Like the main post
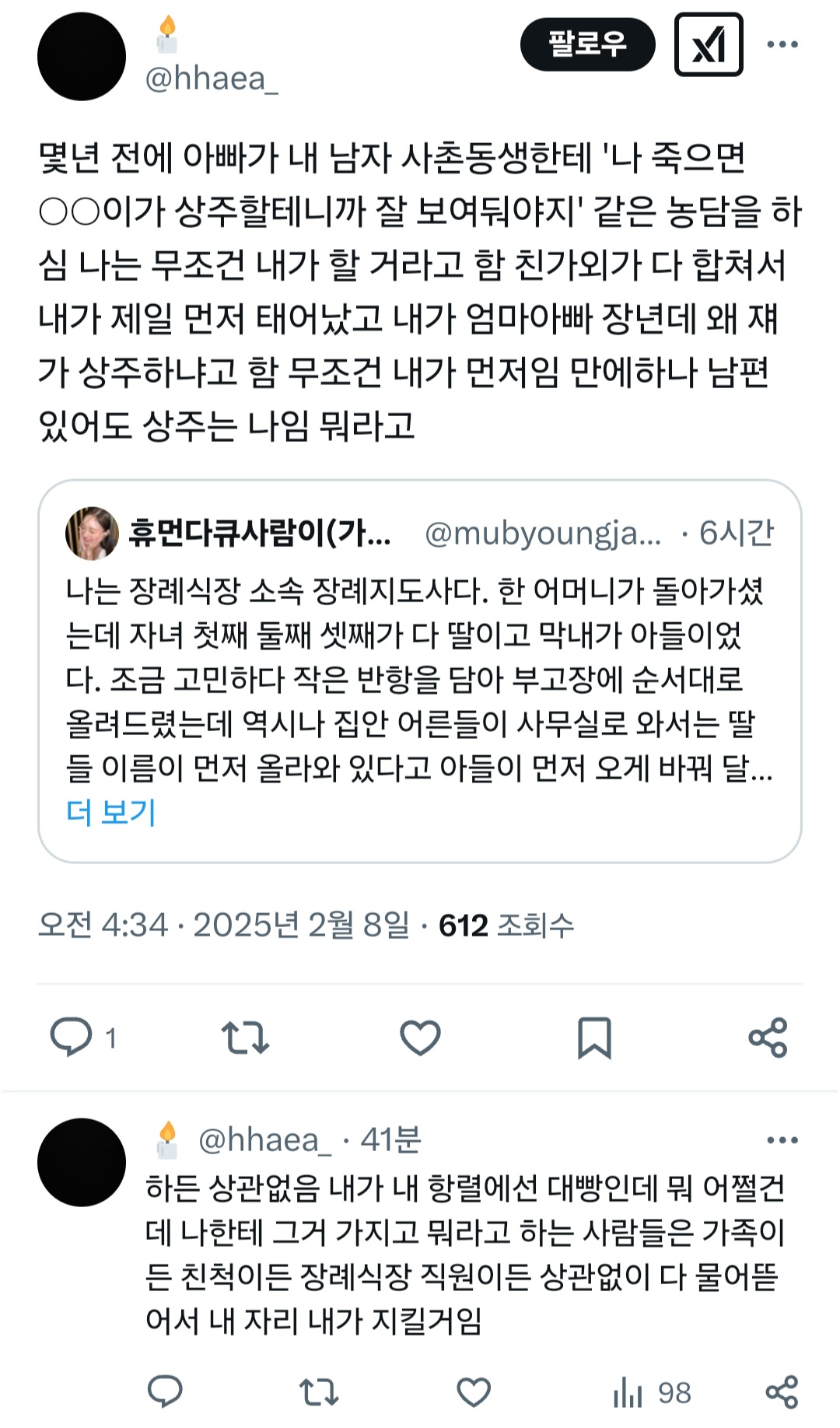The image size is (840, 1428). tap(420, 1038)
